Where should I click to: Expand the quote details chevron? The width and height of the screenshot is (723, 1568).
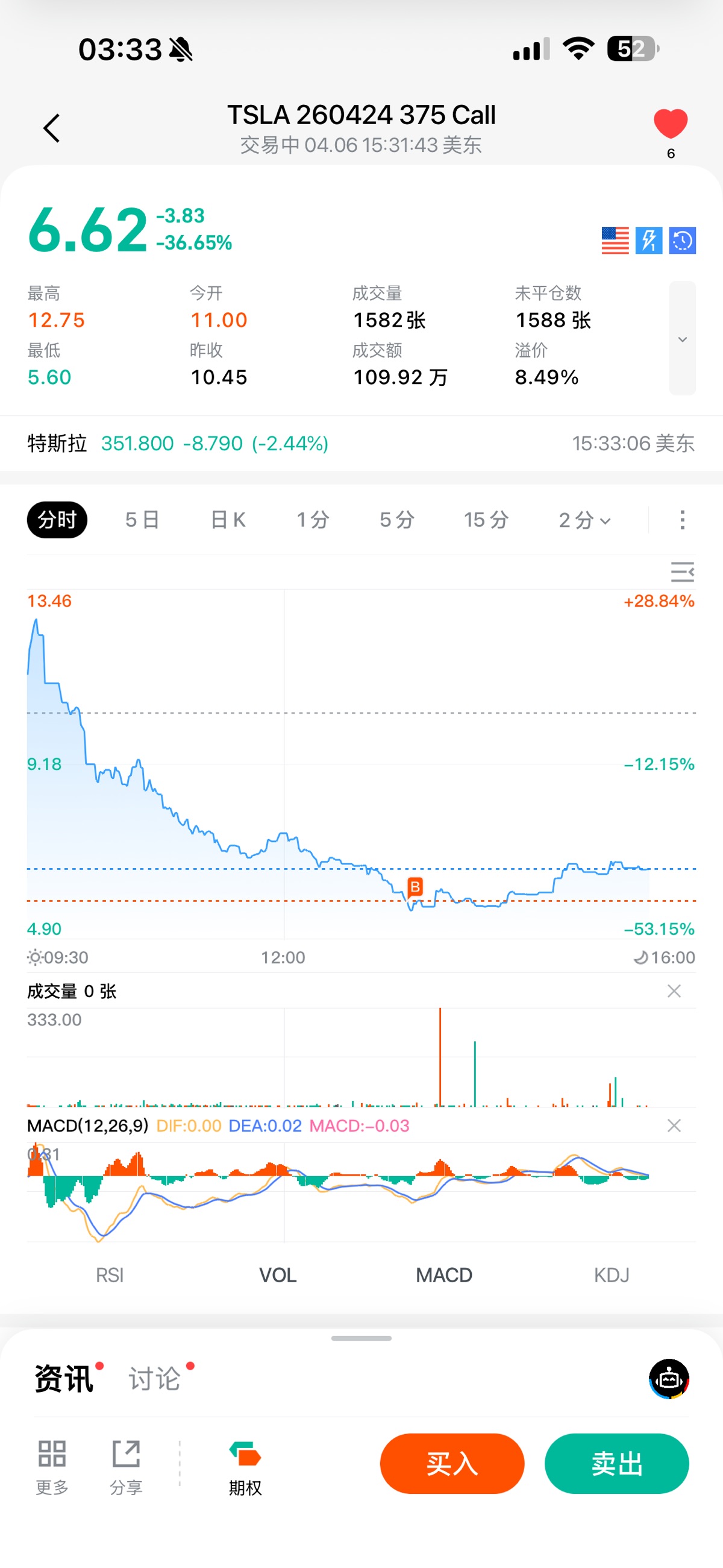point(682,338)
